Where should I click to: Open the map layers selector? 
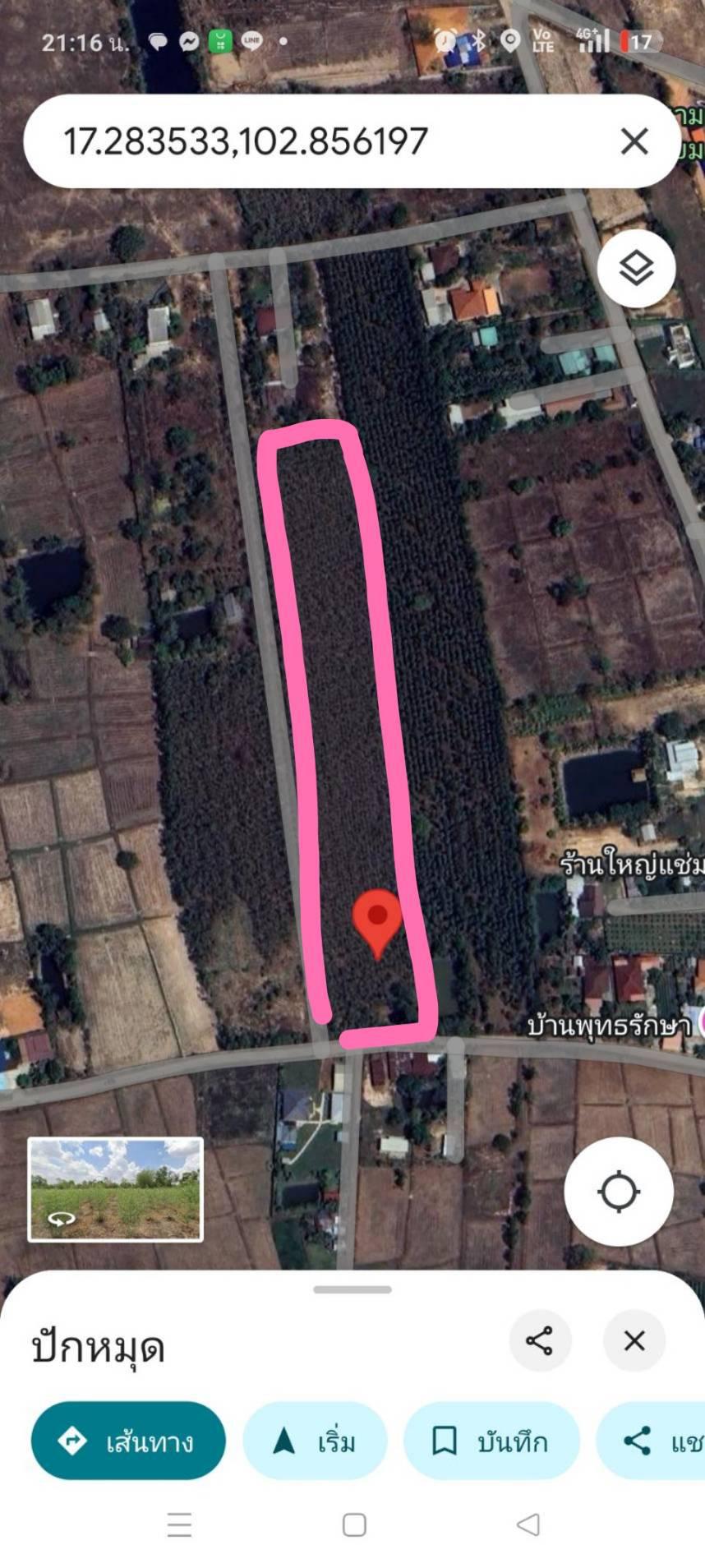[x=636, y=269]
